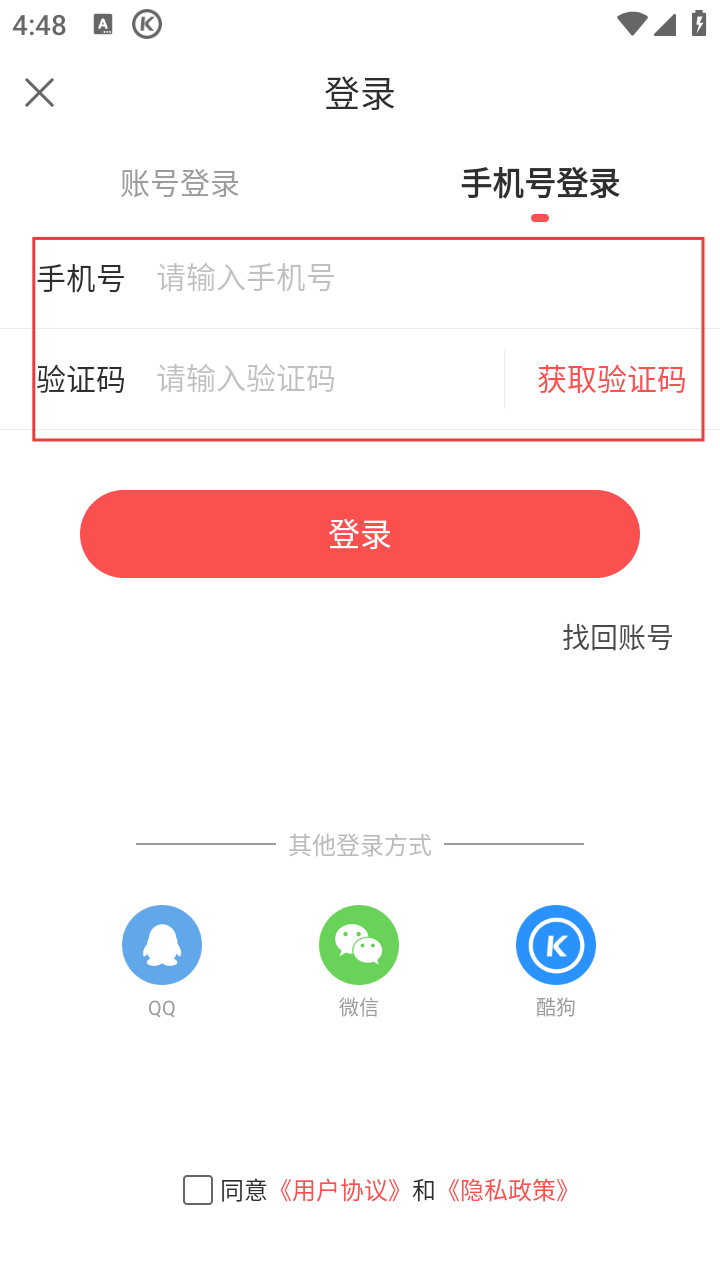Log in with QQ
The height and width of the screenshot is (1280, 720).
[162, 945]
